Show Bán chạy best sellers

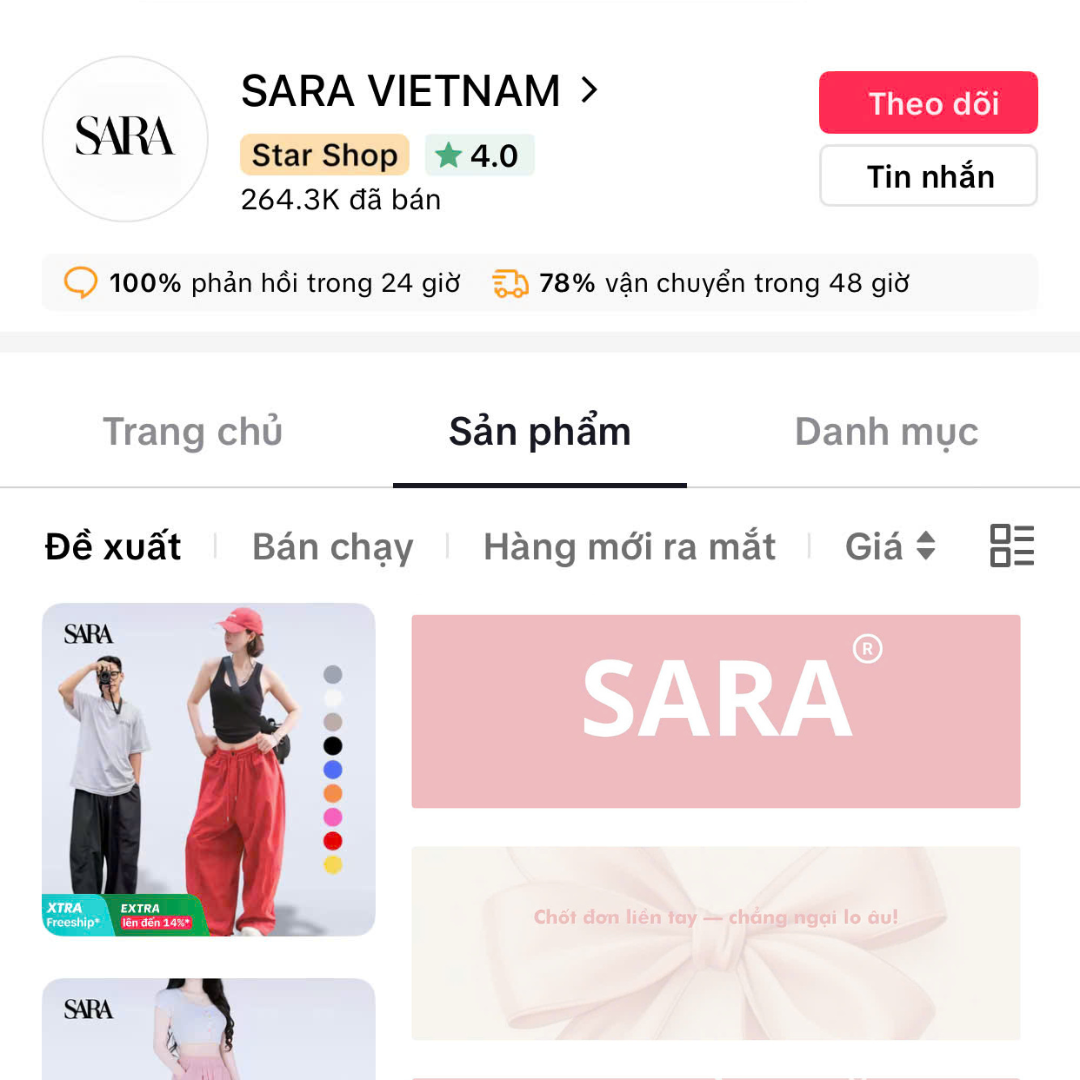(332, 547)
